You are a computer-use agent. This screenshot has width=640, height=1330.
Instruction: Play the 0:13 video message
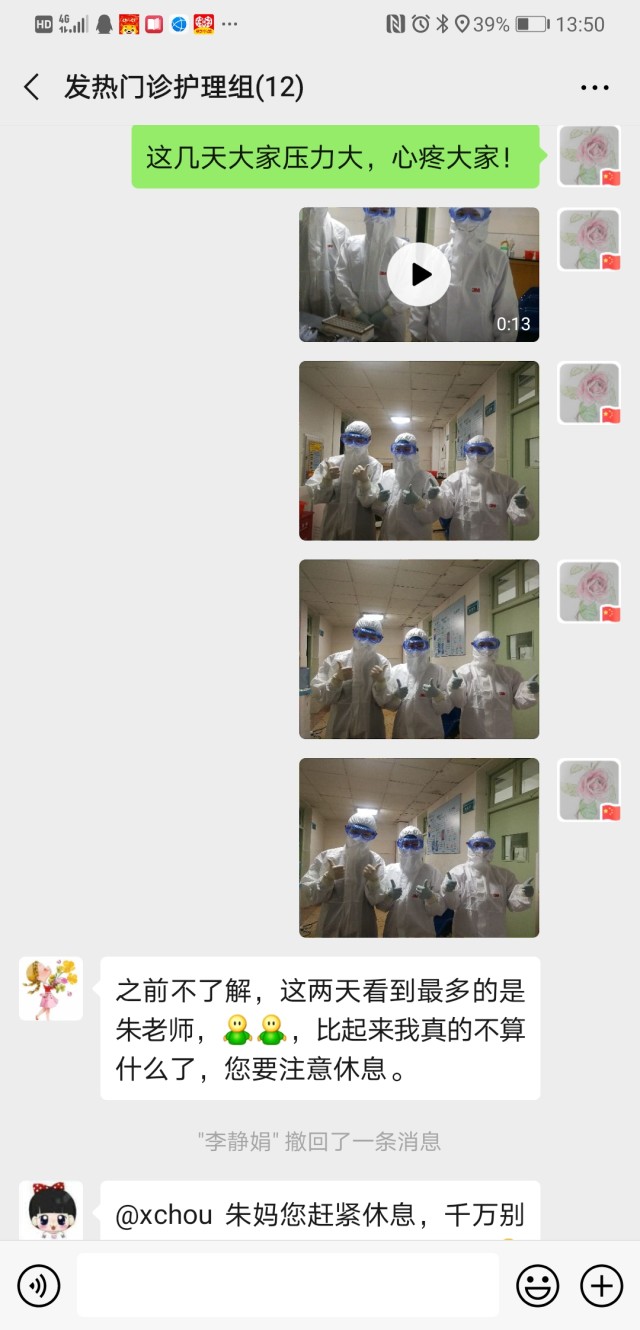419,274
